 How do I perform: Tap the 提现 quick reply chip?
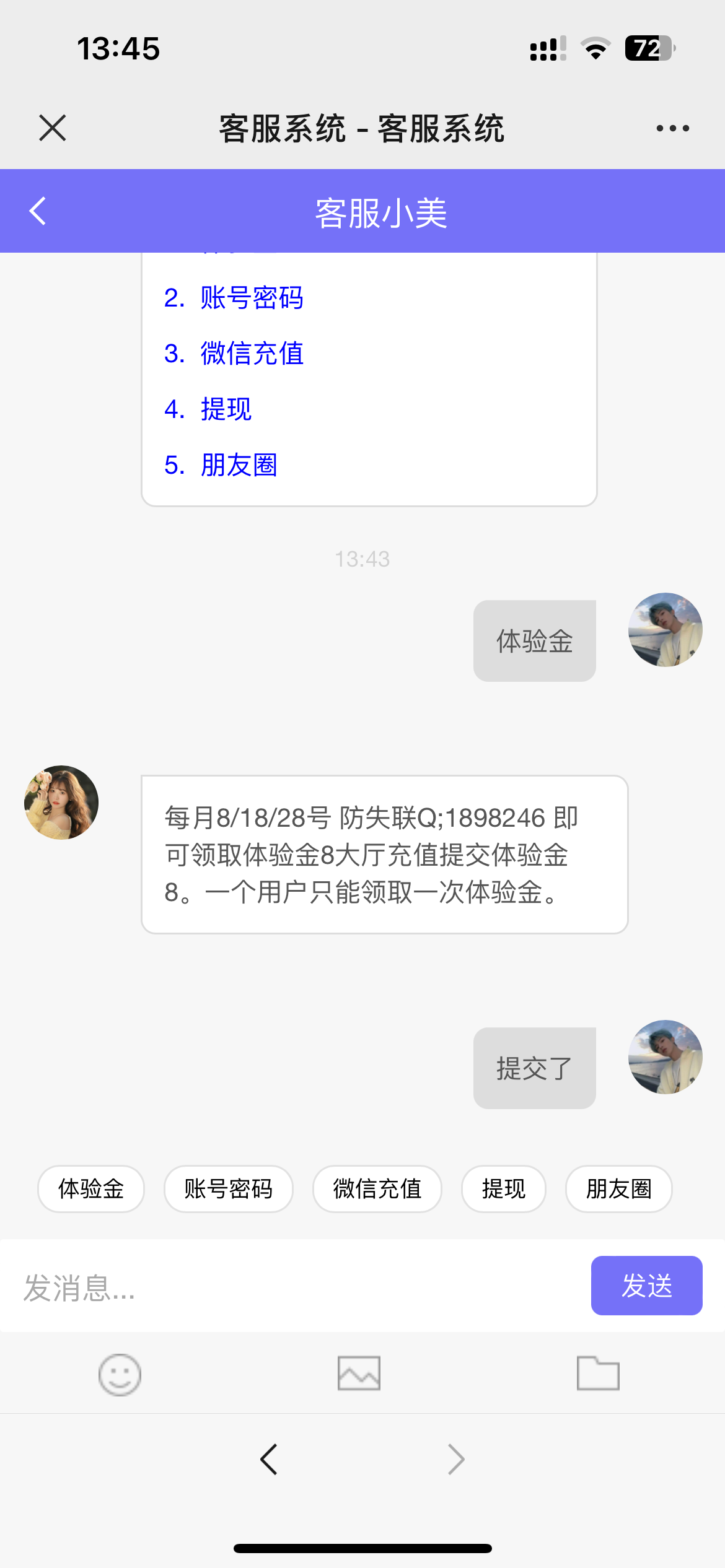coord(503,1189)
